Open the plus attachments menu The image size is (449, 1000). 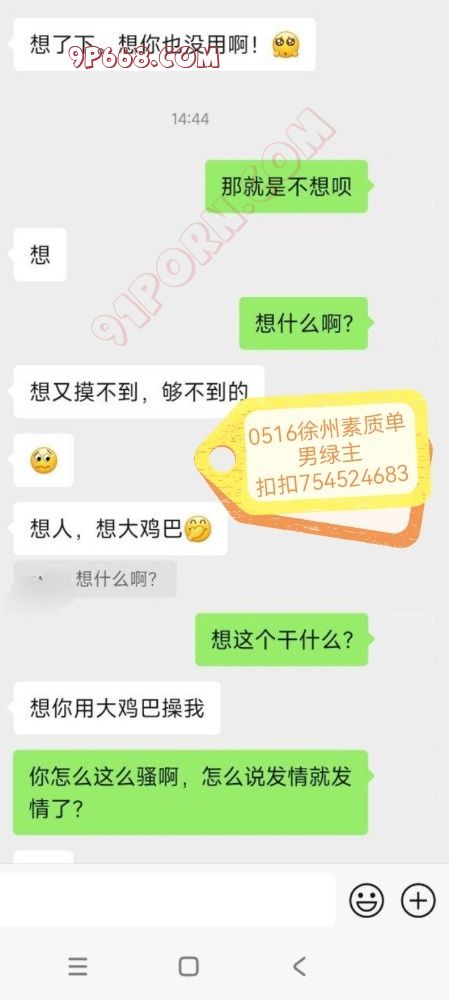418,901
